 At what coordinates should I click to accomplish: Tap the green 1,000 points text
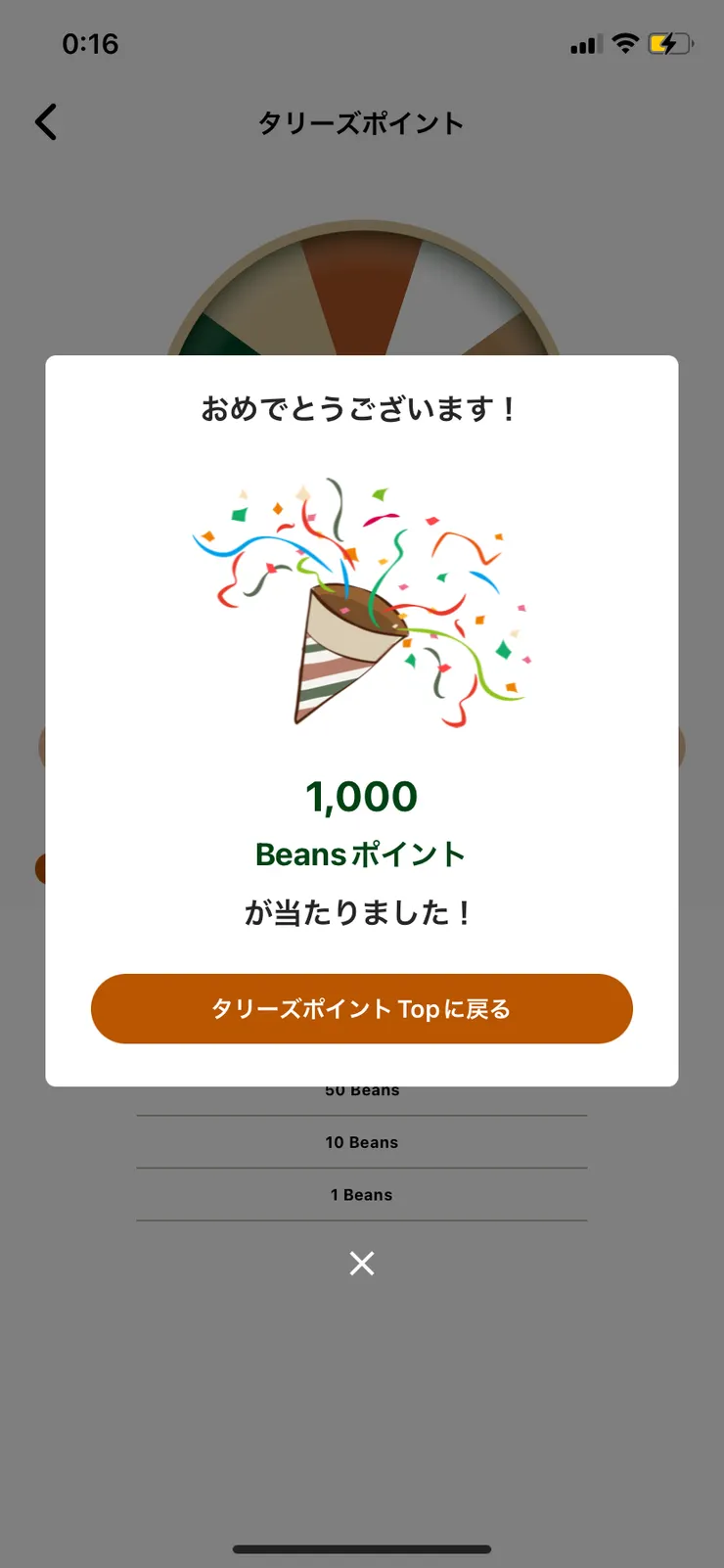[x=362, y=795]
